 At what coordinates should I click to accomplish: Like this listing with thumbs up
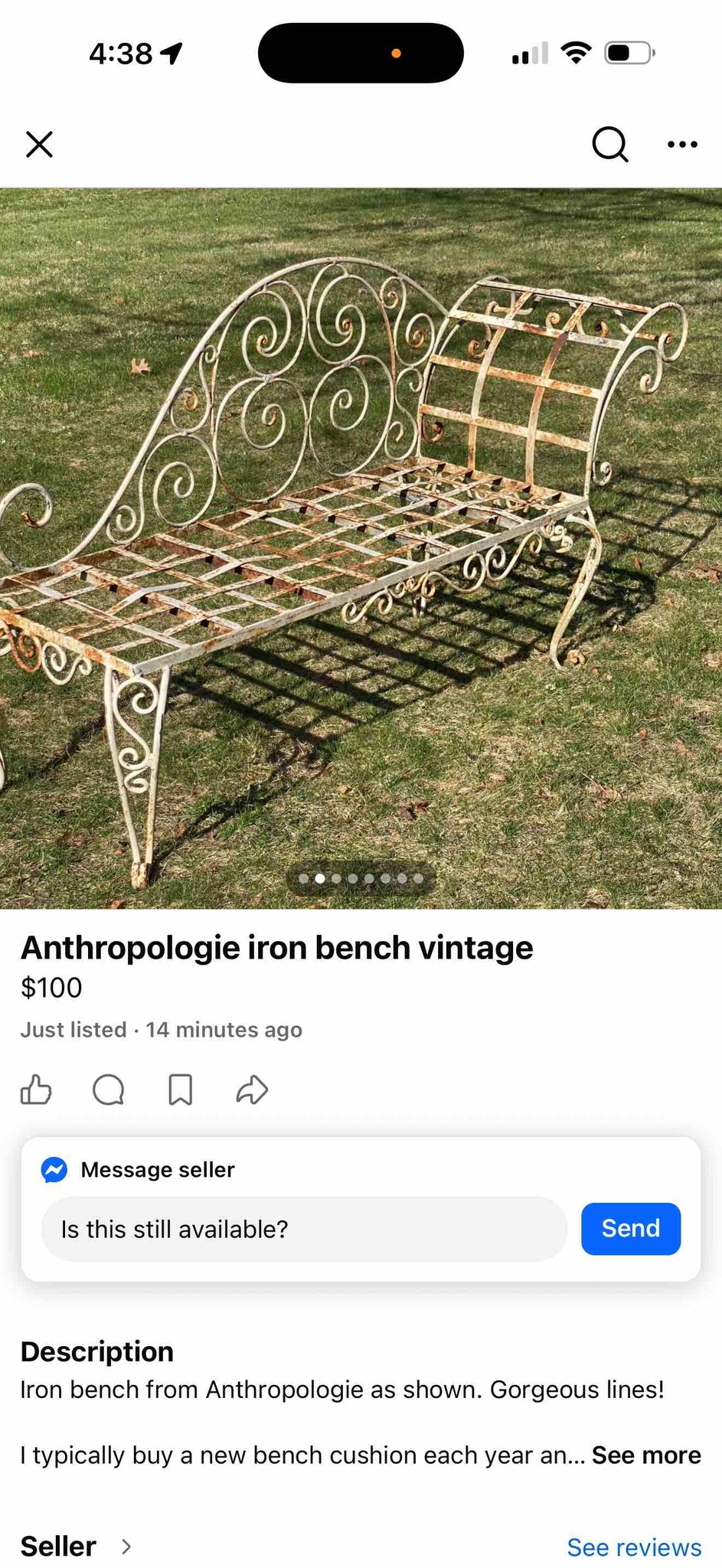[x=36, y=1089]
